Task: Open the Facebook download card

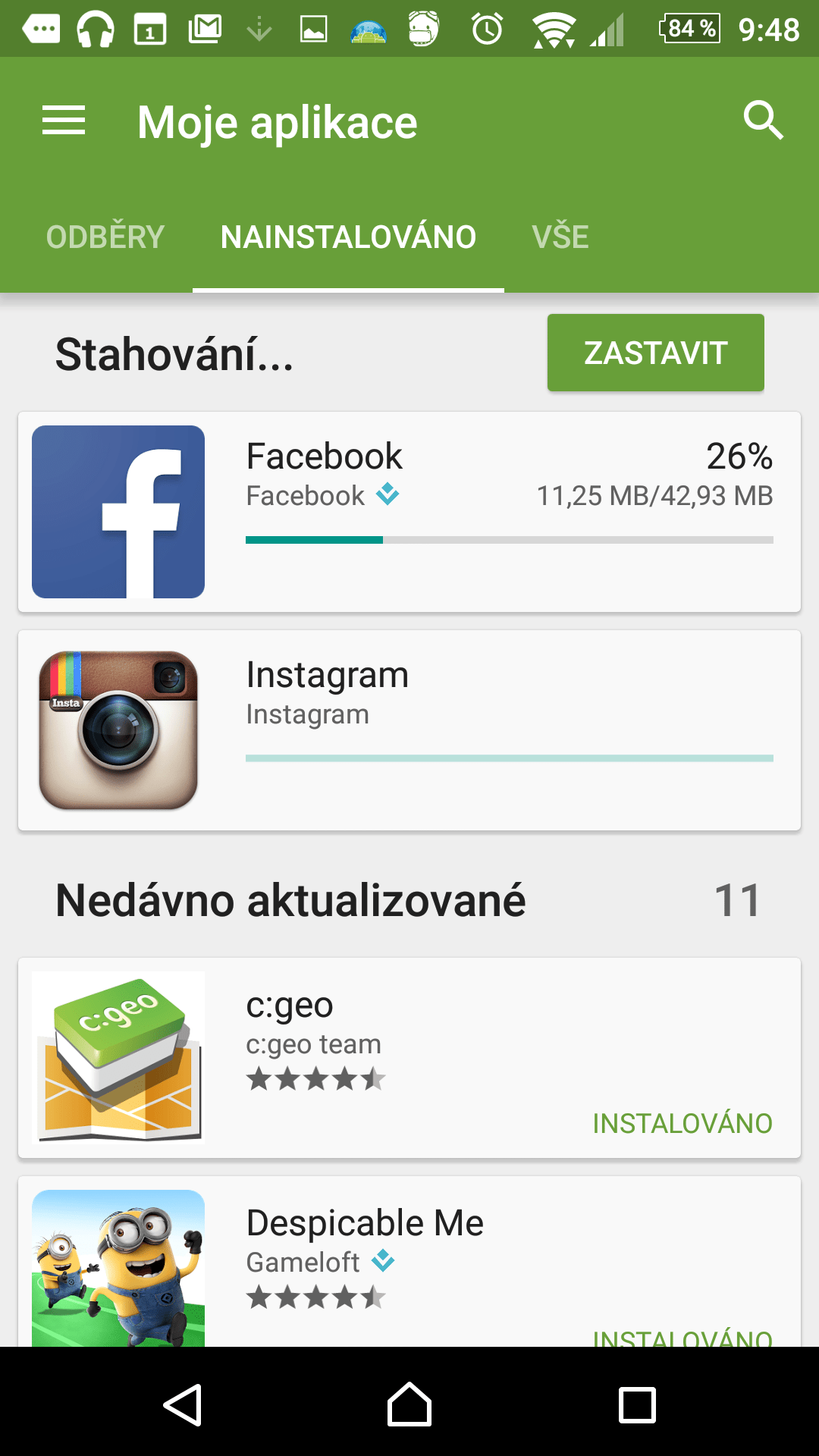Action: pyautogui.click(x=409, y=512)
